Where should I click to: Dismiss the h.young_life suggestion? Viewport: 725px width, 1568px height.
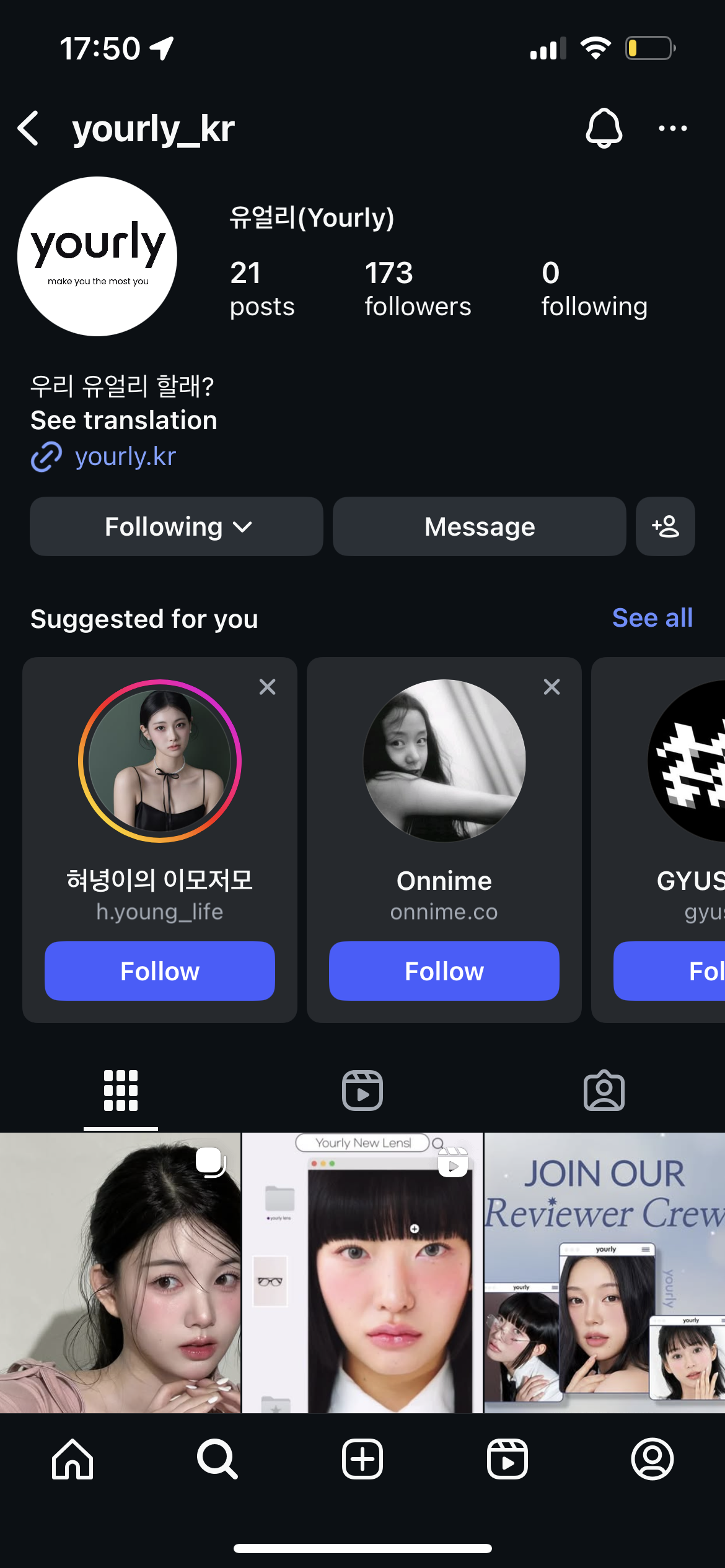[267, 687]
